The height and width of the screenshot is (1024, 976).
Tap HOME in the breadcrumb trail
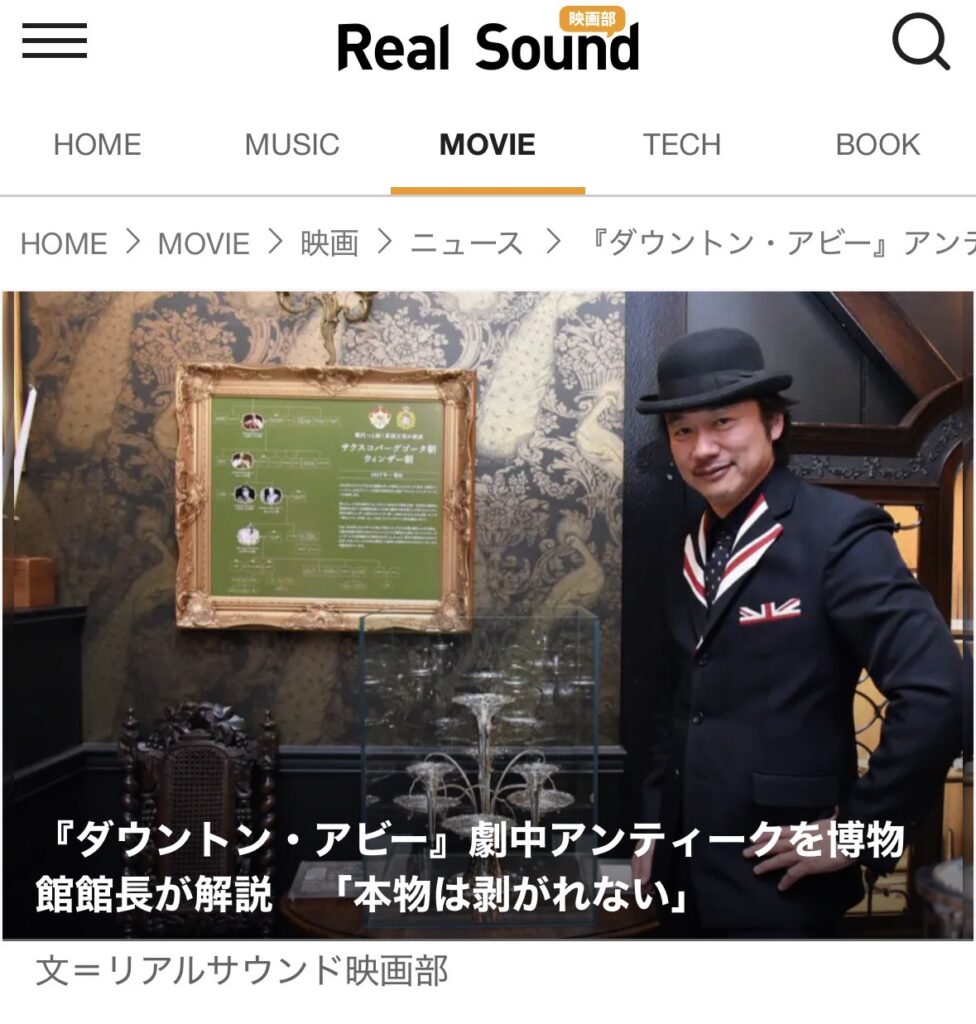pos(63,244)
